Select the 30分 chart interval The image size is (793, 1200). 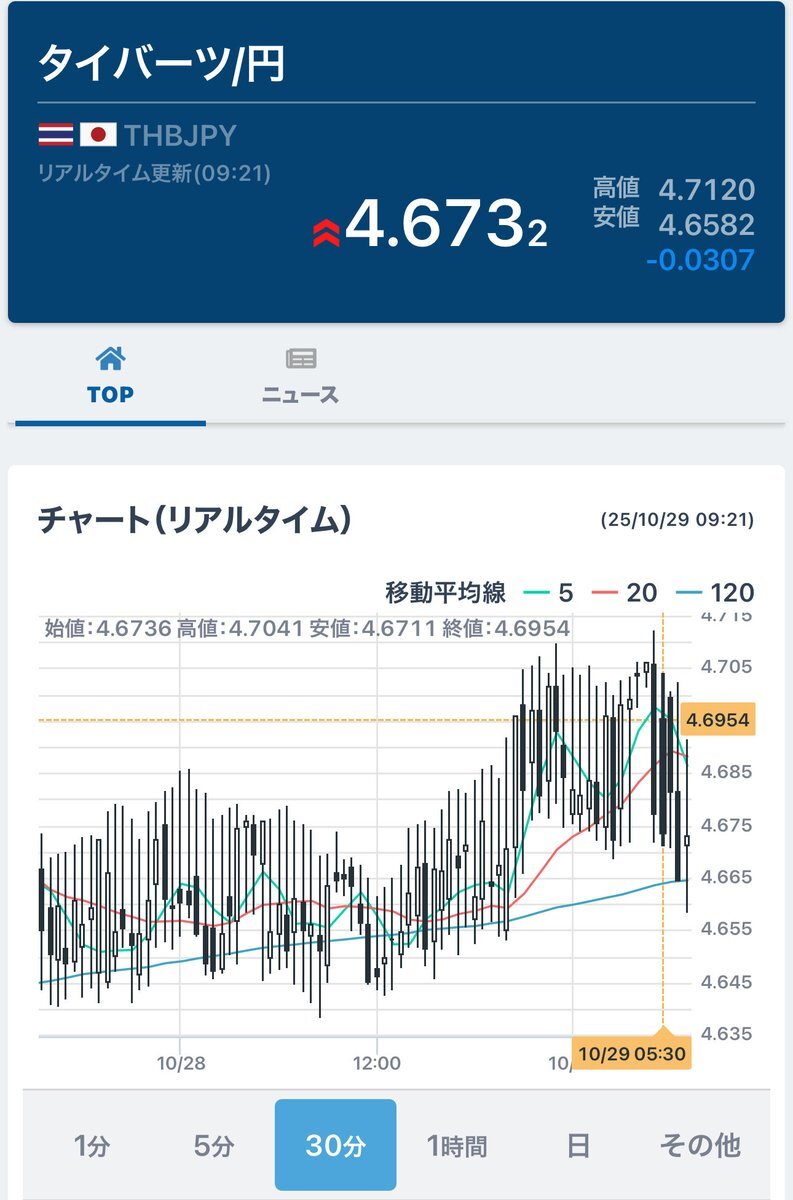coord(335,1145)
